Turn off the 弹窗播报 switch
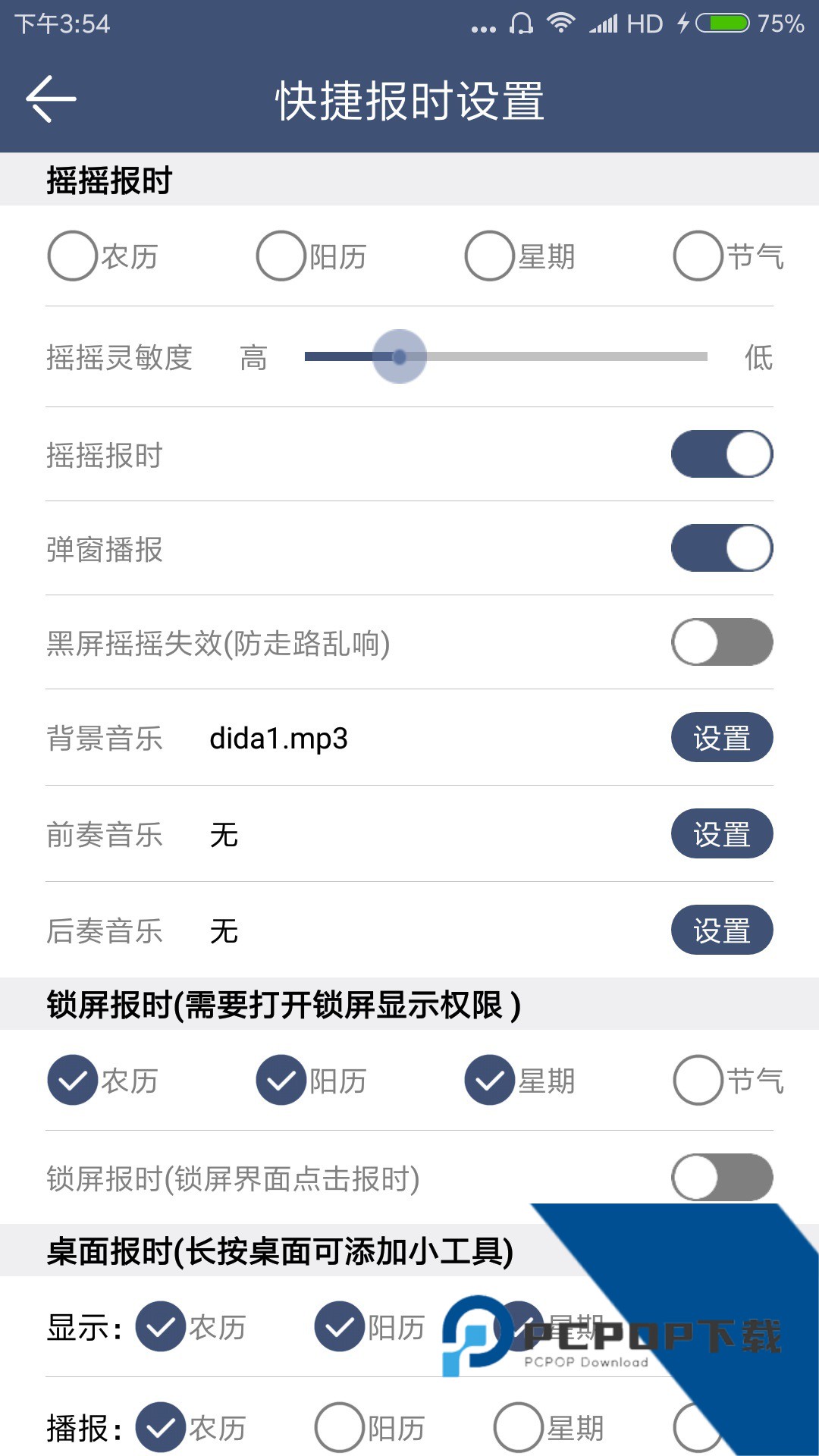819x1456 pixels. (722, 548)
